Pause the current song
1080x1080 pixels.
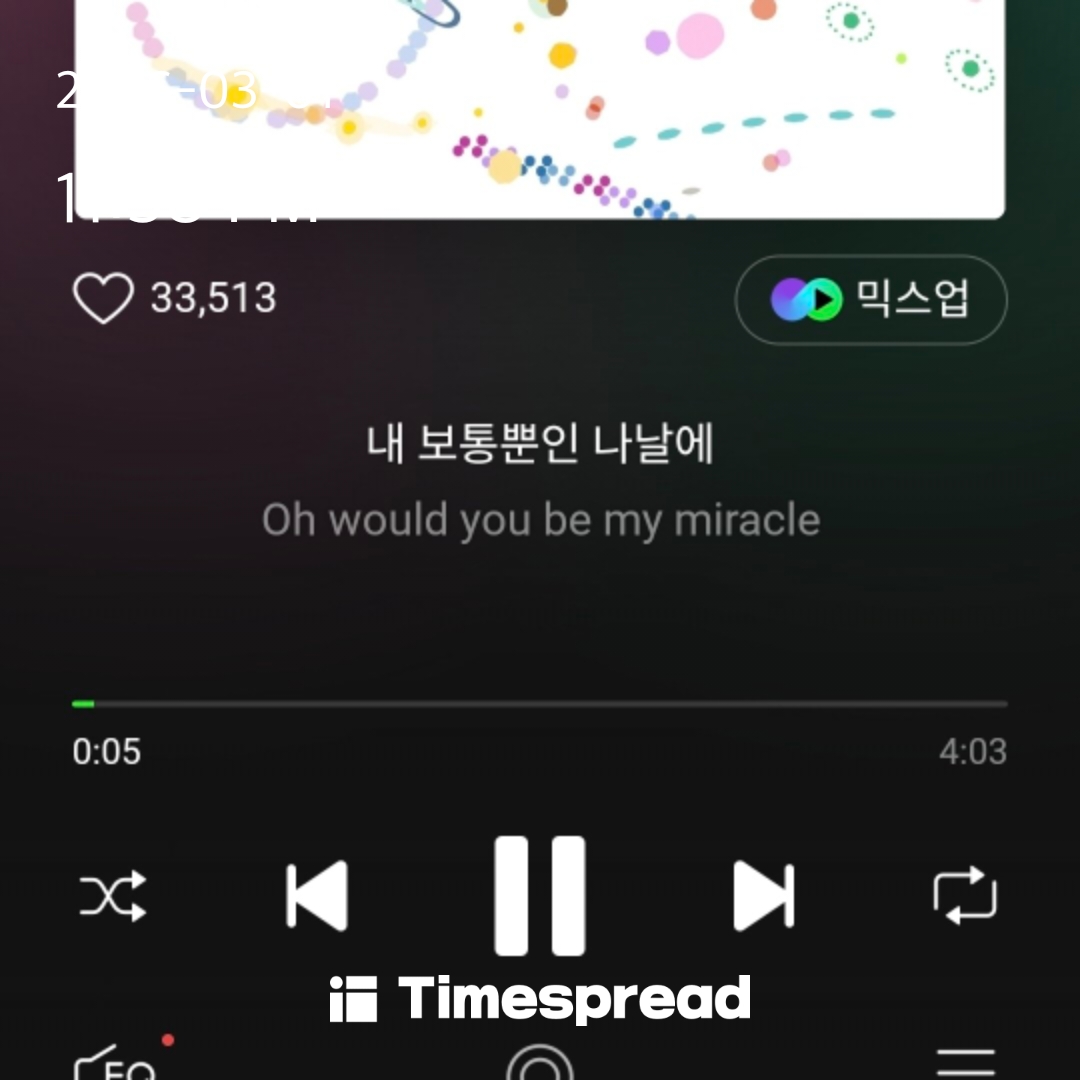540,895
